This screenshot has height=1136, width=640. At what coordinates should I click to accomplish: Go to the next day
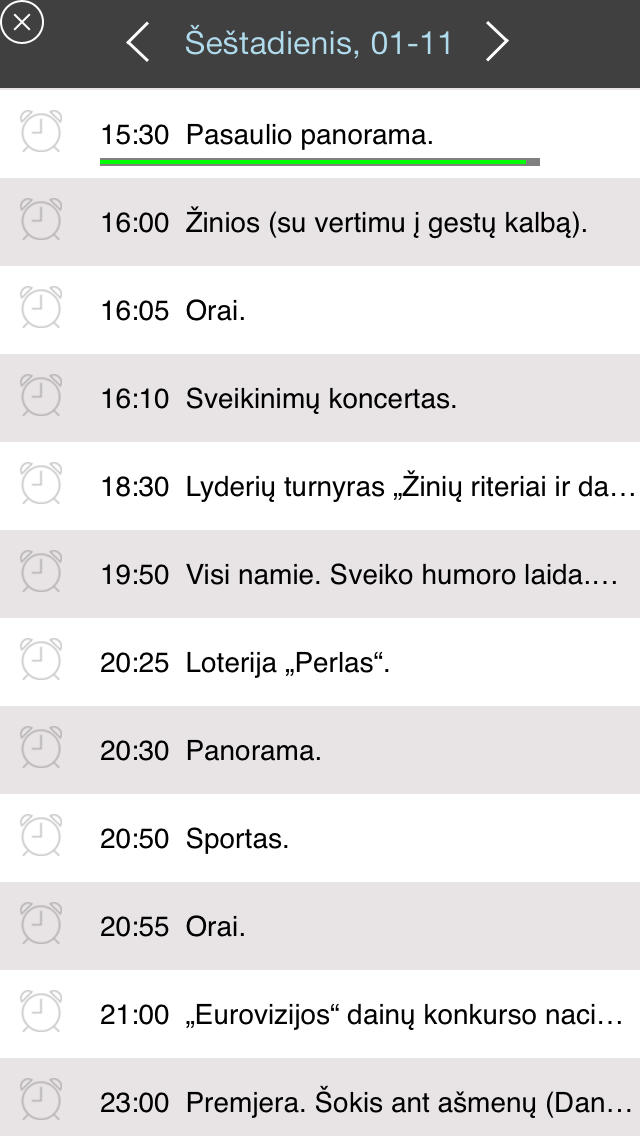[496, 42]
